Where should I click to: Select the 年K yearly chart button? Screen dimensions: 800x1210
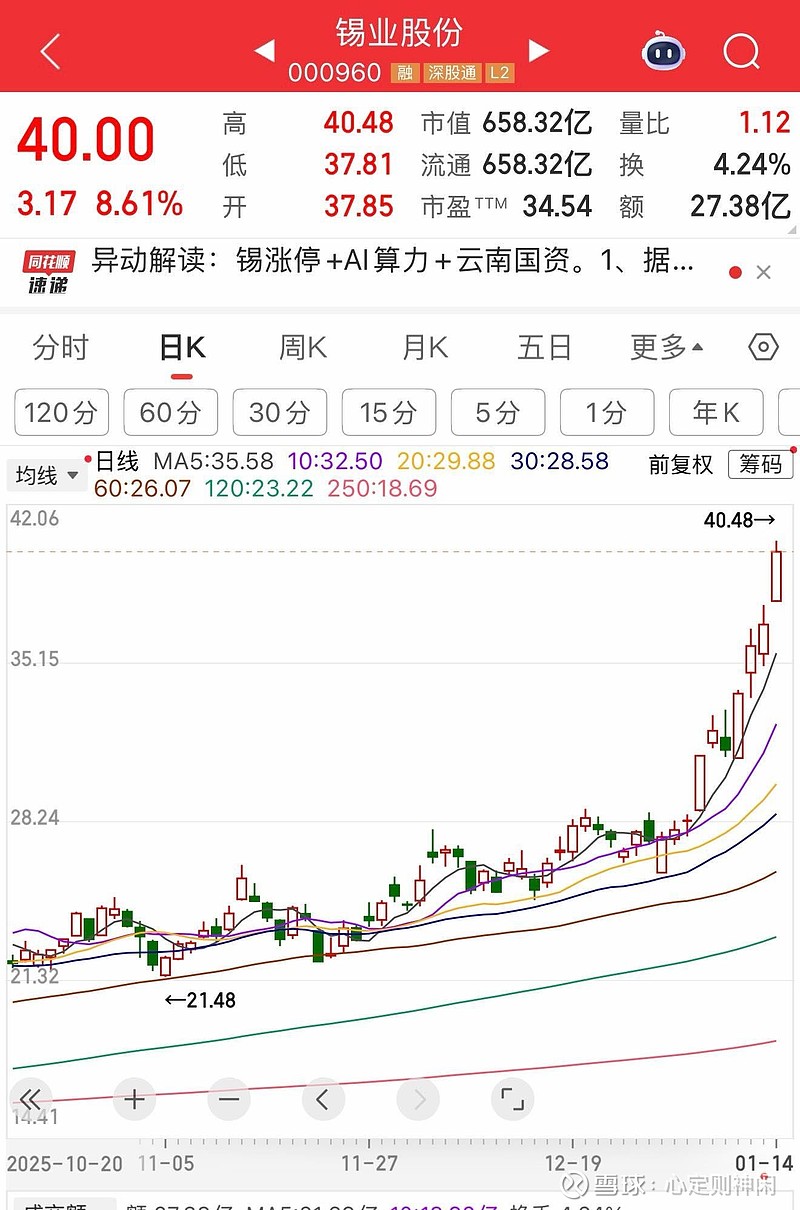(715, 412)
